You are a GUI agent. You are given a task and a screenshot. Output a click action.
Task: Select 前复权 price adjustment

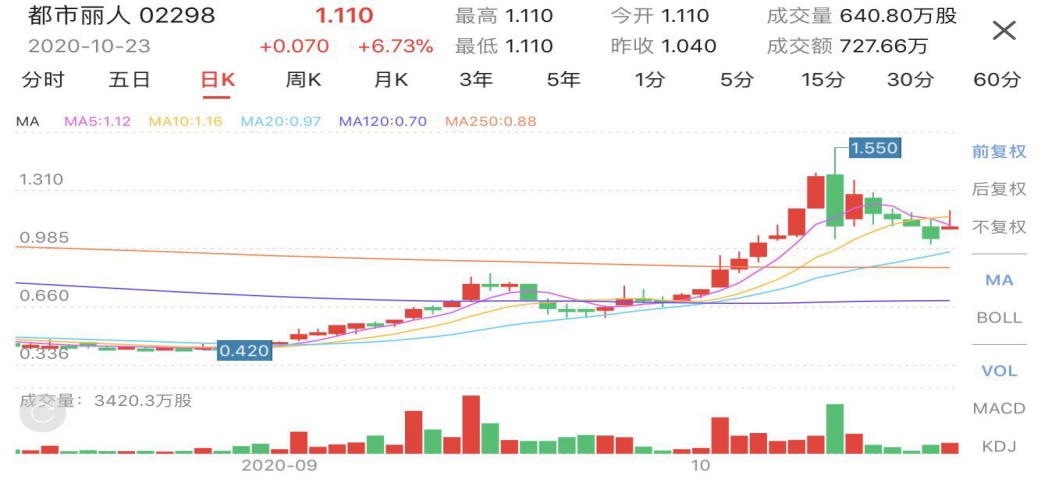pyautogui.click(x=999, y=152)
